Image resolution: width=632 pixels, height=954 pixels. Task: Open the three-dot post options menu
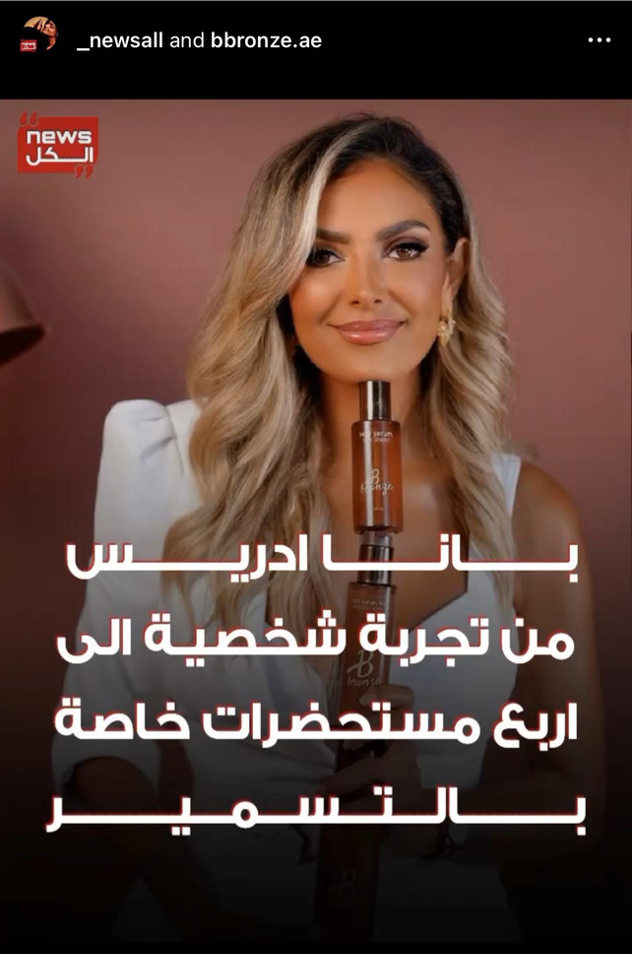(598, 41)
